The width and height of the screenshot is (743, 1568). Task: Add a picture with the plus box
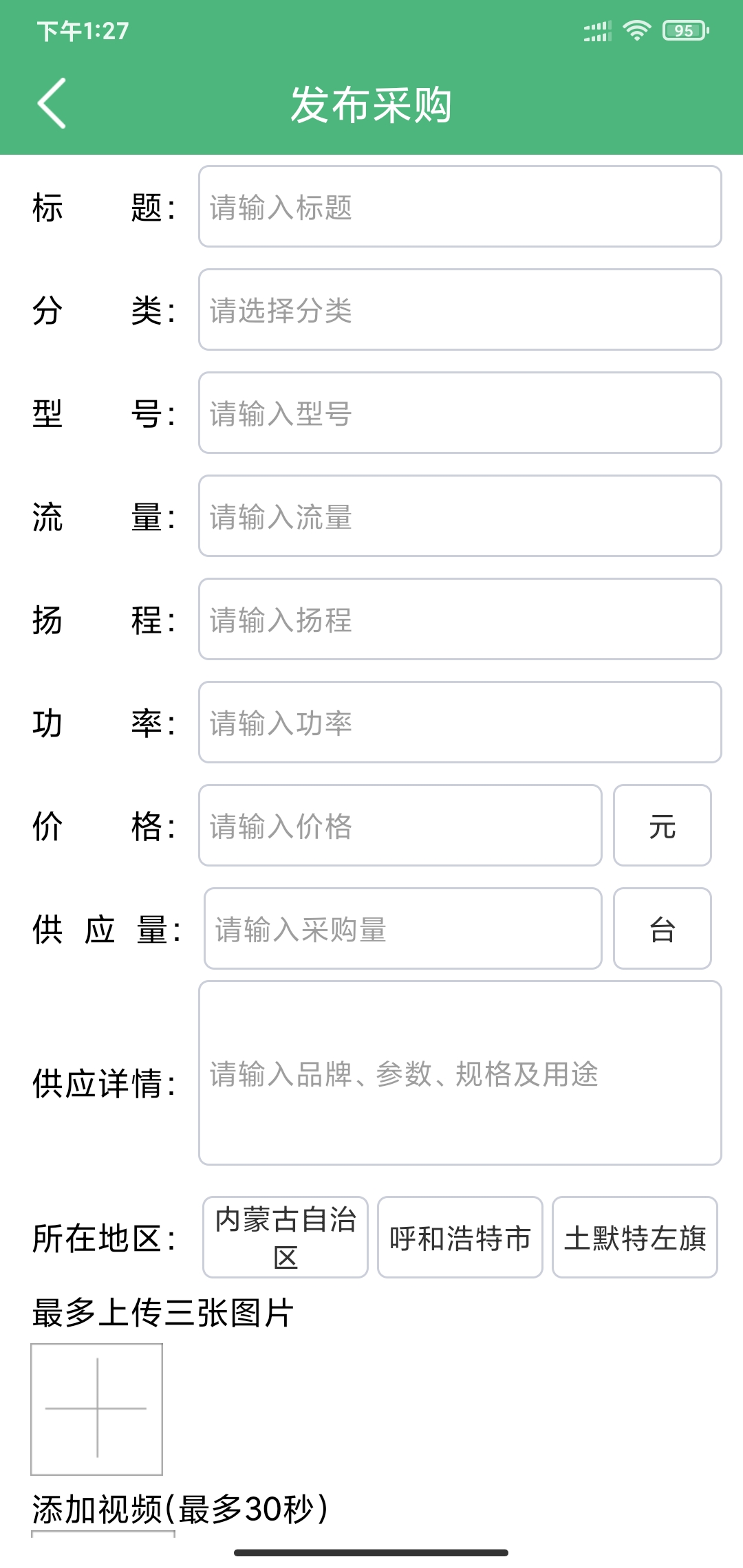click(97, 1408)
